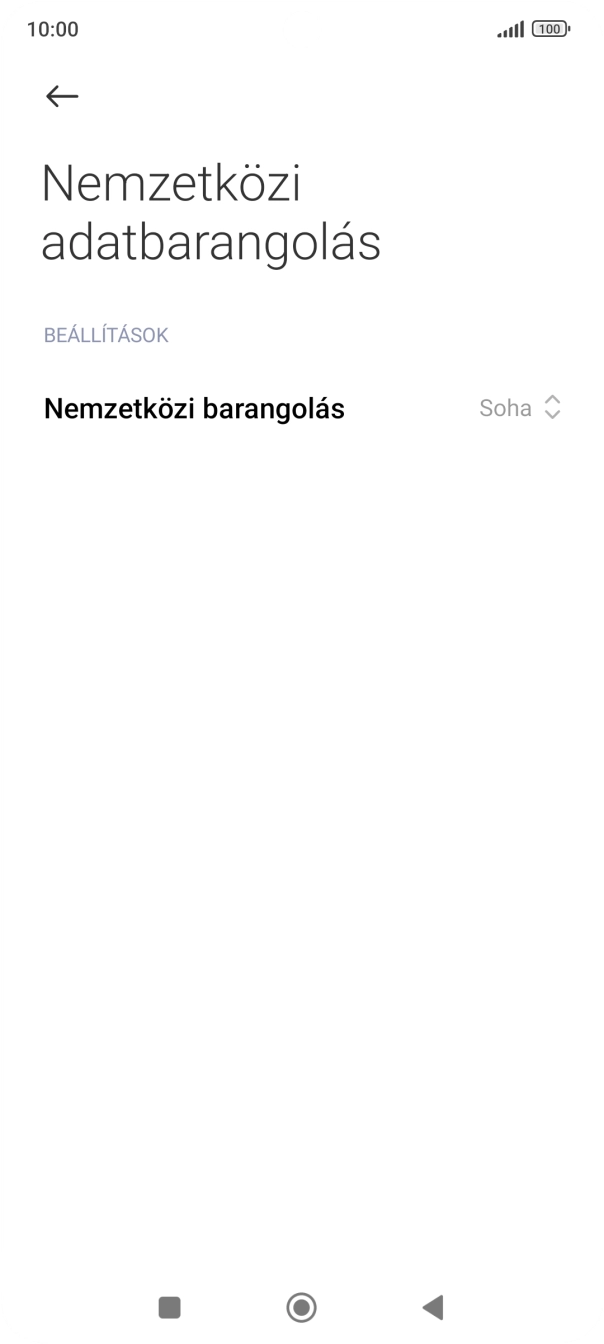Go back using the top arrow
This screenshot has height=1344, width=604.
(x=62, y=96)
